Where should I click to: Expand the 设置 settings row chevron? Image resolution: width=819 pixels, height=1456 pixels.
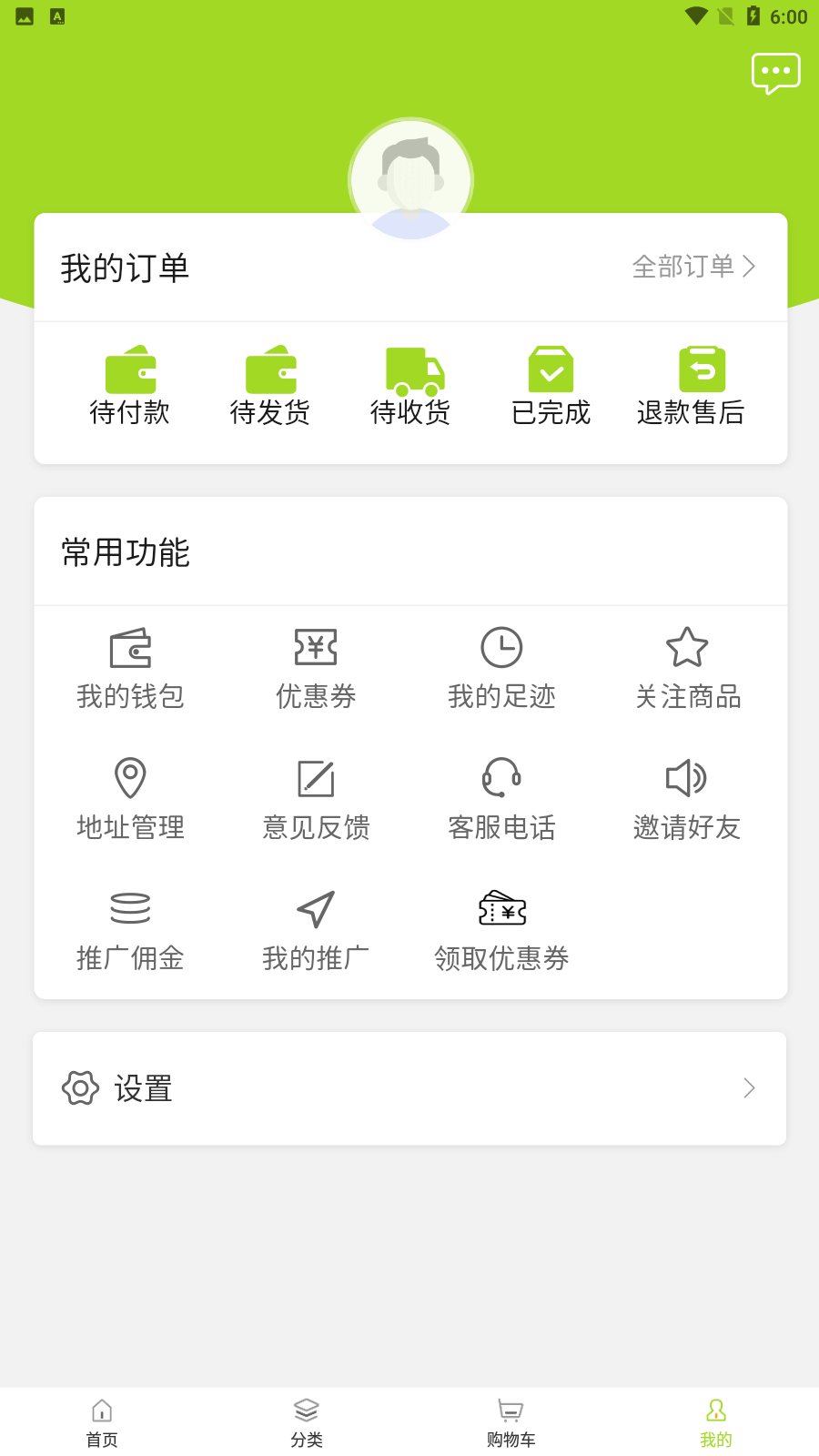point(749,1088)
